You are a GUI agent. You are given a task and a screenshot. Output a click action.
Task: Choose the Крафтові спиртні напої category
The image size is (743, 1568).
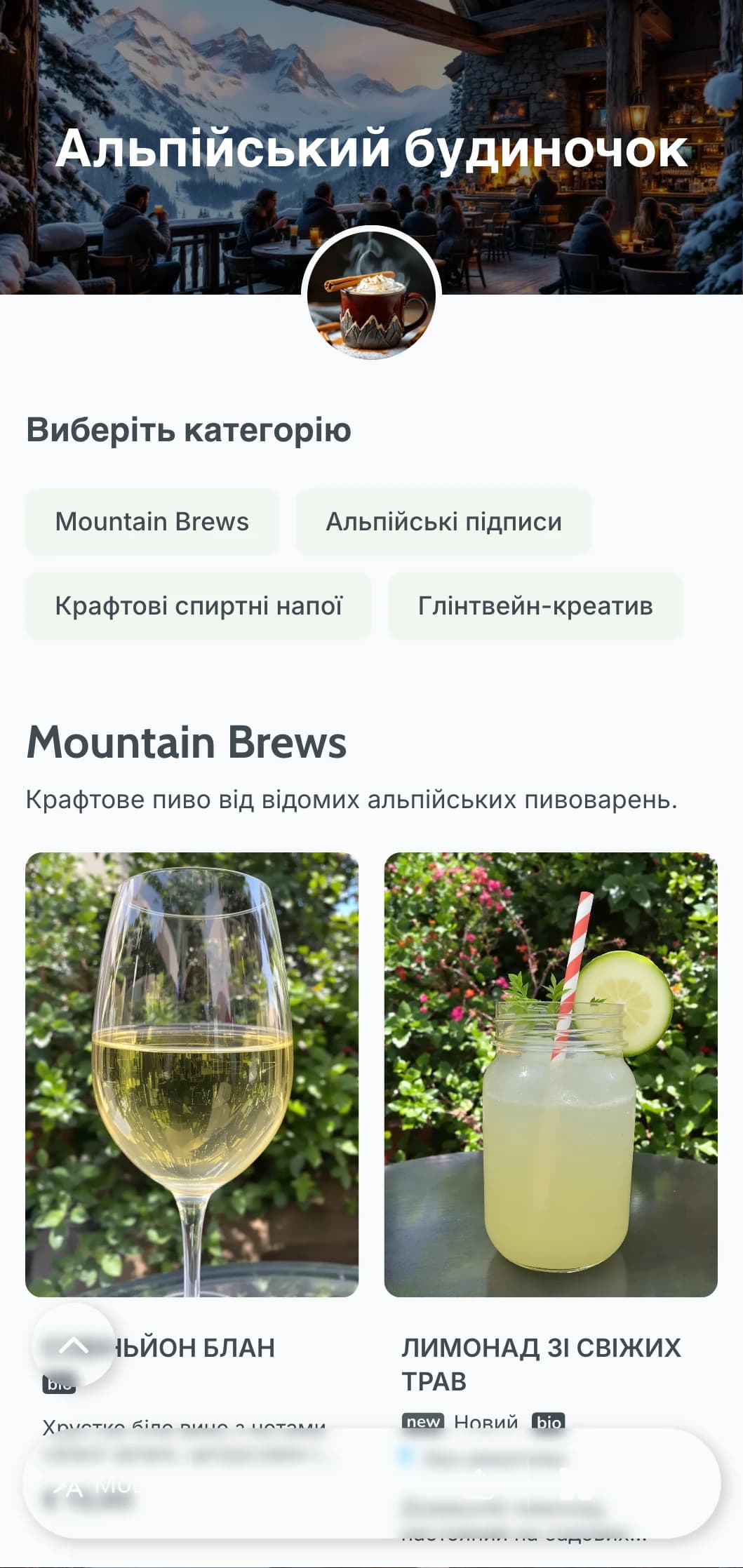pos(198,605)
